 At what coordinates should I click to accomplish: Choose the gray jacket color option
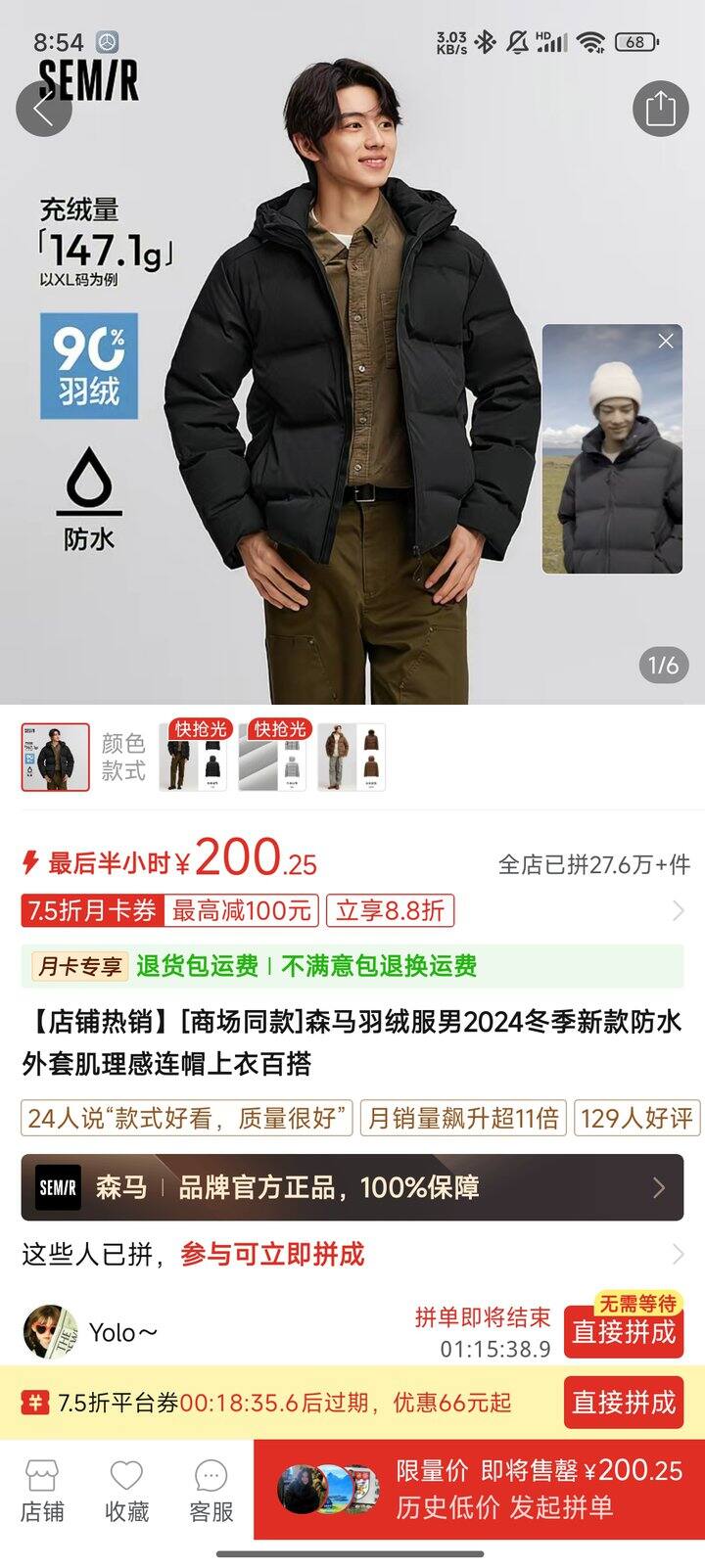coord(271,757)
